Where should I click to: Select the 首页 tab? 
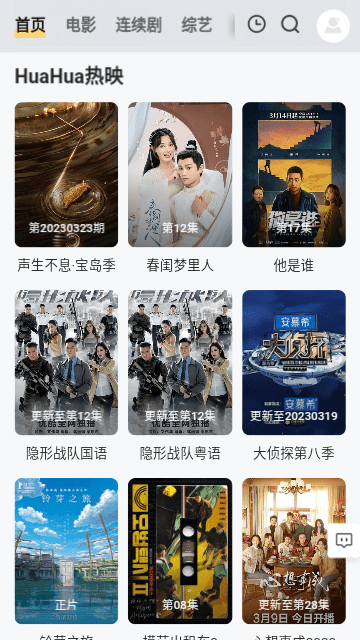click(x=30, y=25)
